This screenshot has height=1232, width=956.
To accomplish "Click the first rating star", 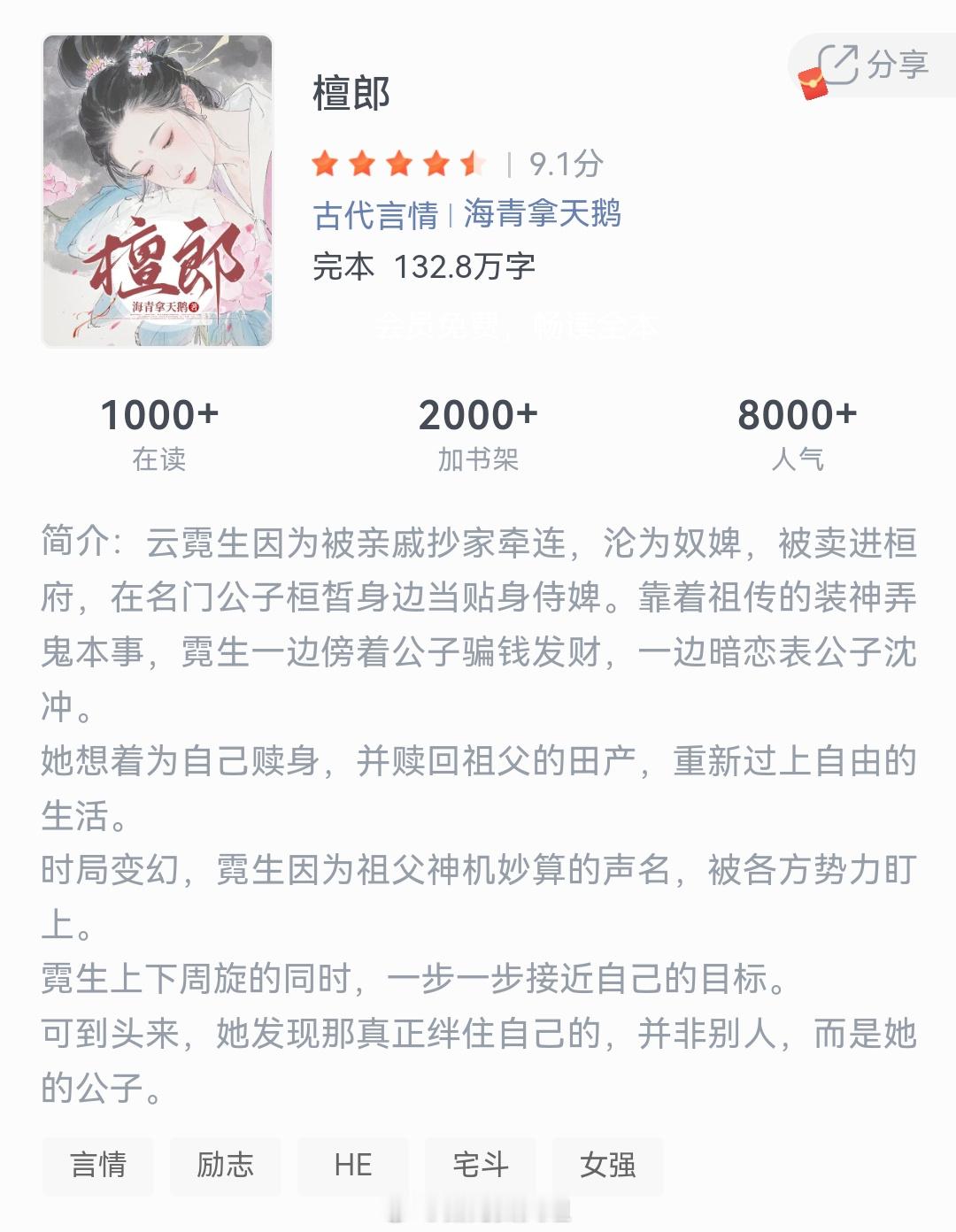I will pos(327,162).
